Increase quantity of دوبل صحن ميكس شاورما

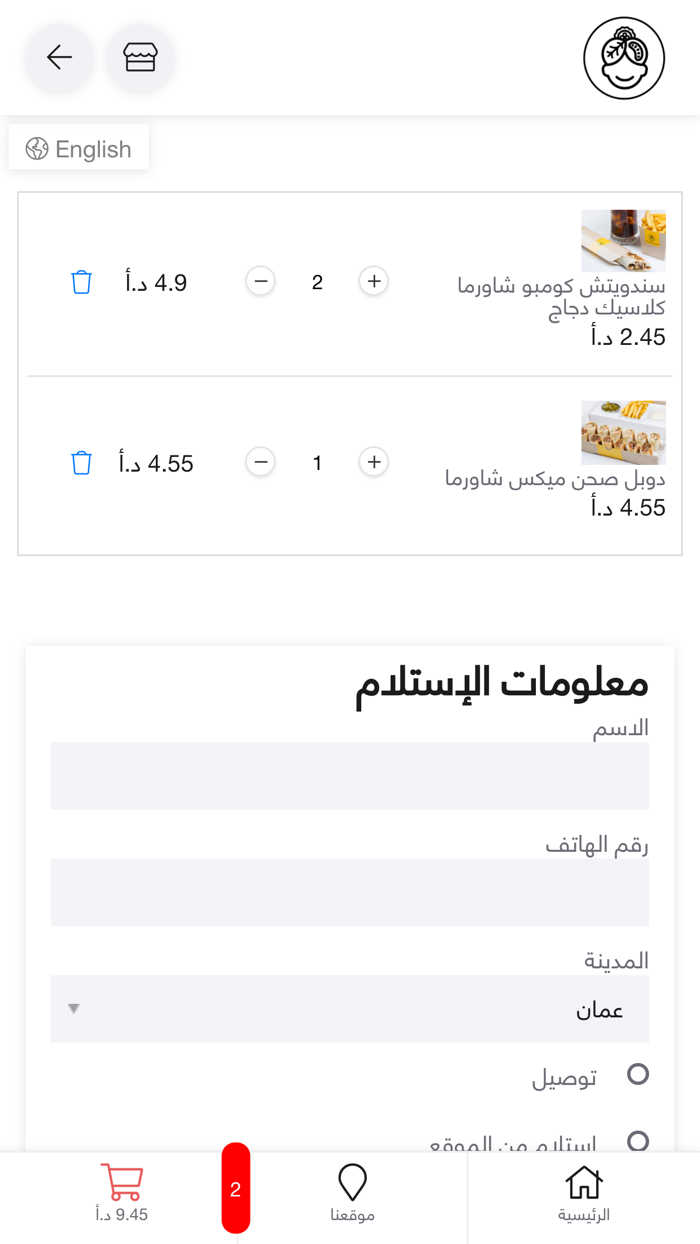pyautogui.click(x=374, y=462)
